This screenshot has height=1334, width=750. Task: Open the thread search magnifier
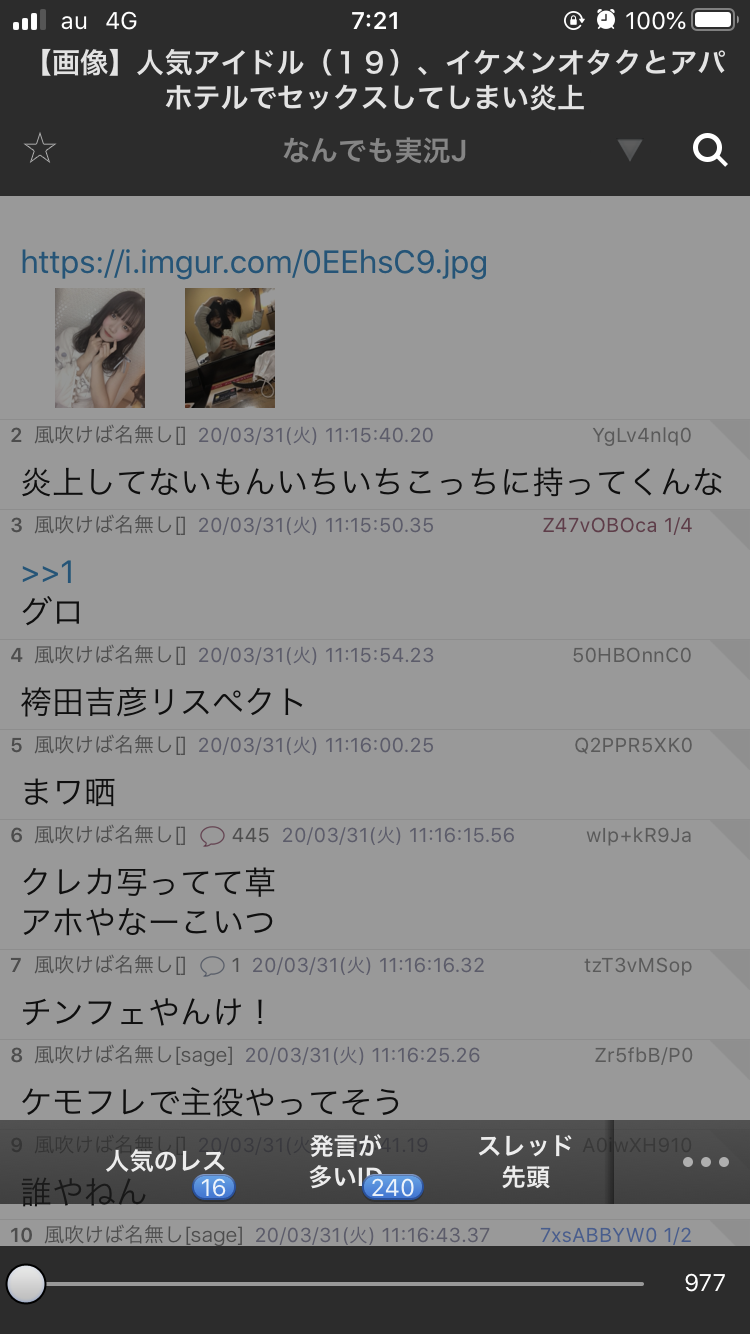710,151
